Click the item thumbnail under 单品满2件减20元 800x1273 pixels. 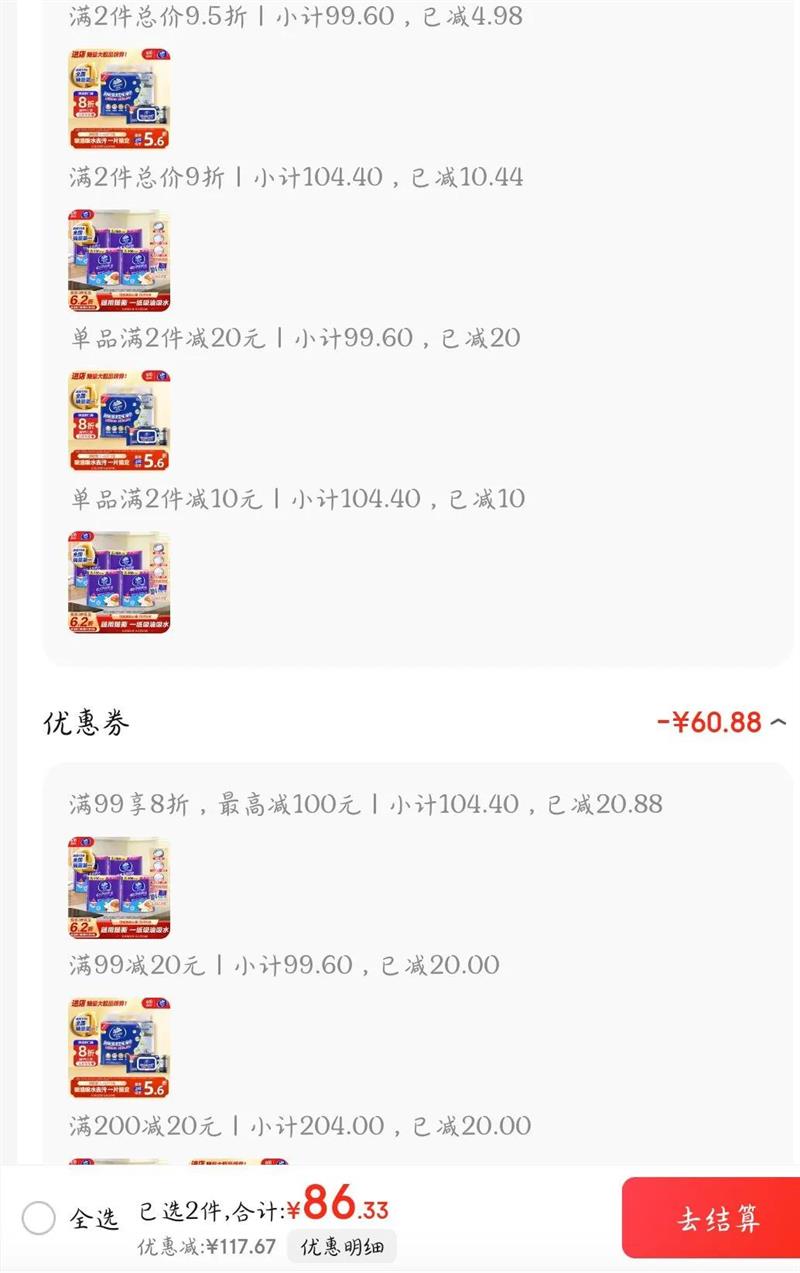tap(118, 420)
